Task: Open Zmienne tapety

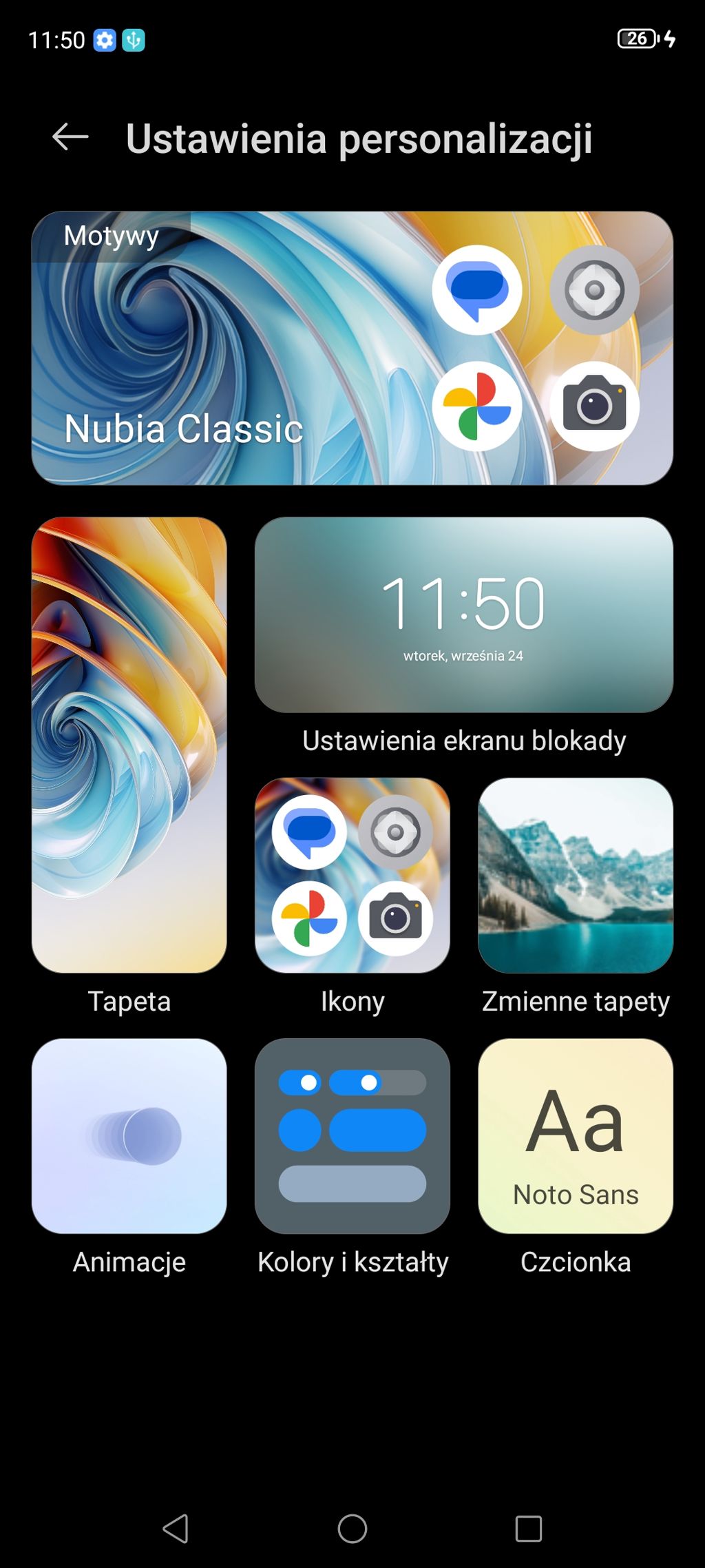Action: point(575,875)
